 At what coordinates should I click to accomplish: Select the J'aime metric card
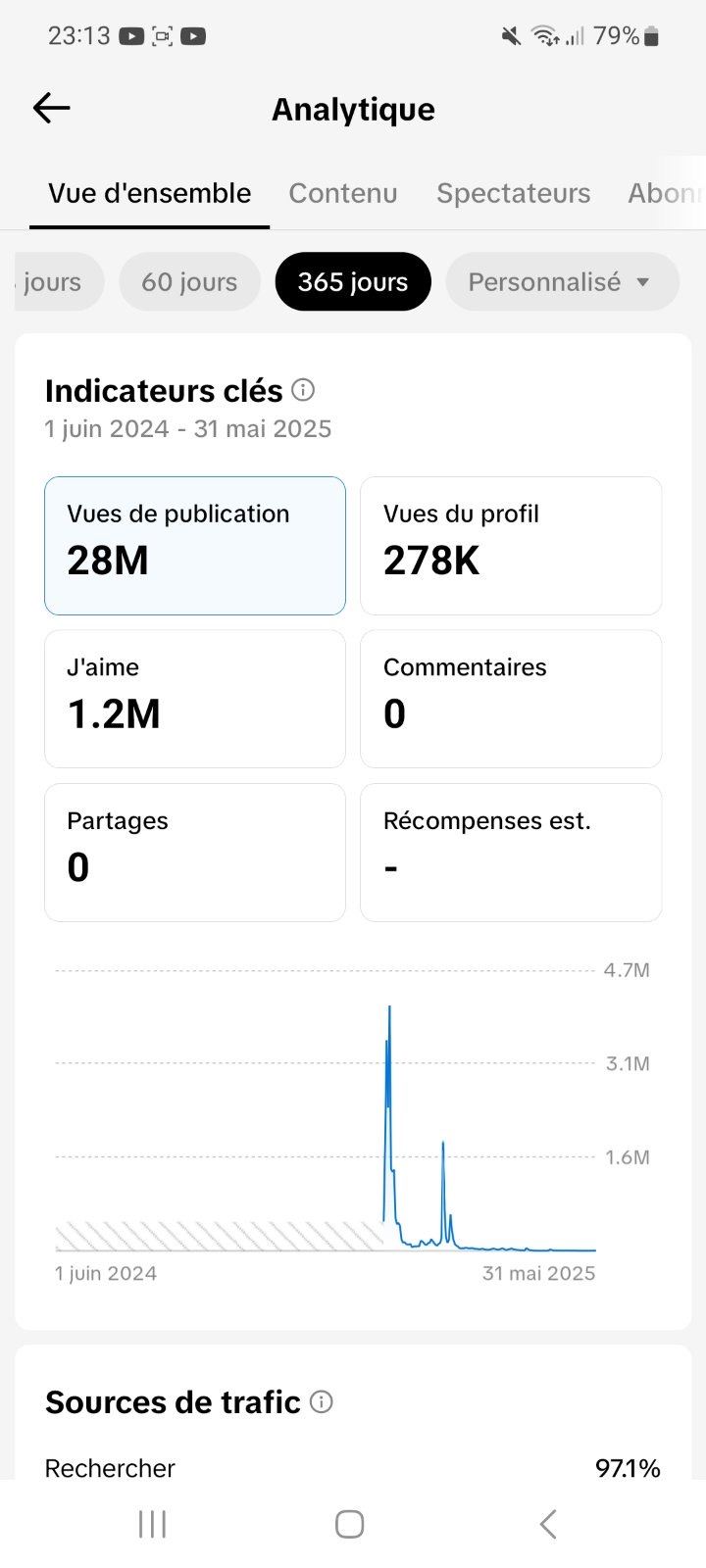tap(195, 699)
